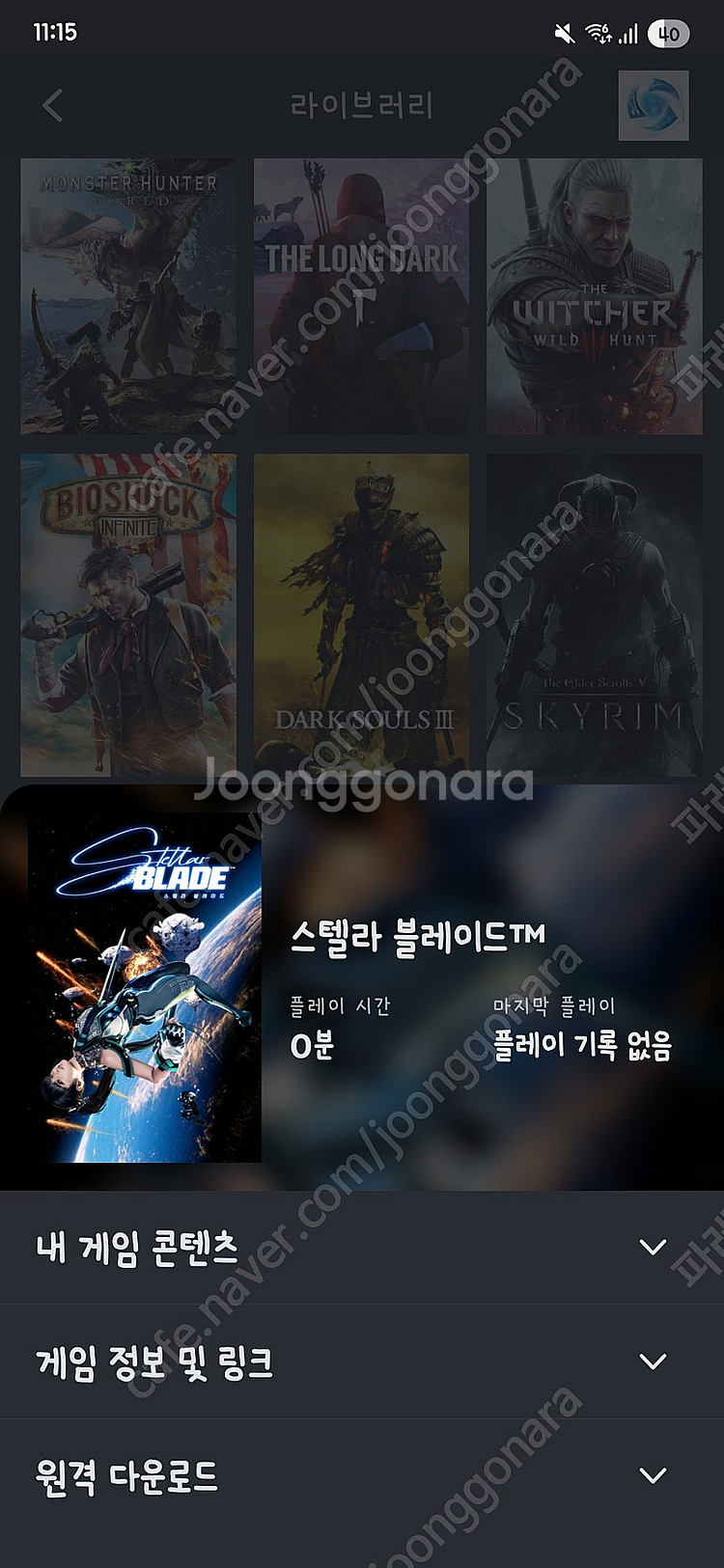The width and height of the screenshot is (724, 1568).
Task: Expand 게임 정보 및 링크 section
Action: tap(362, 1362)
